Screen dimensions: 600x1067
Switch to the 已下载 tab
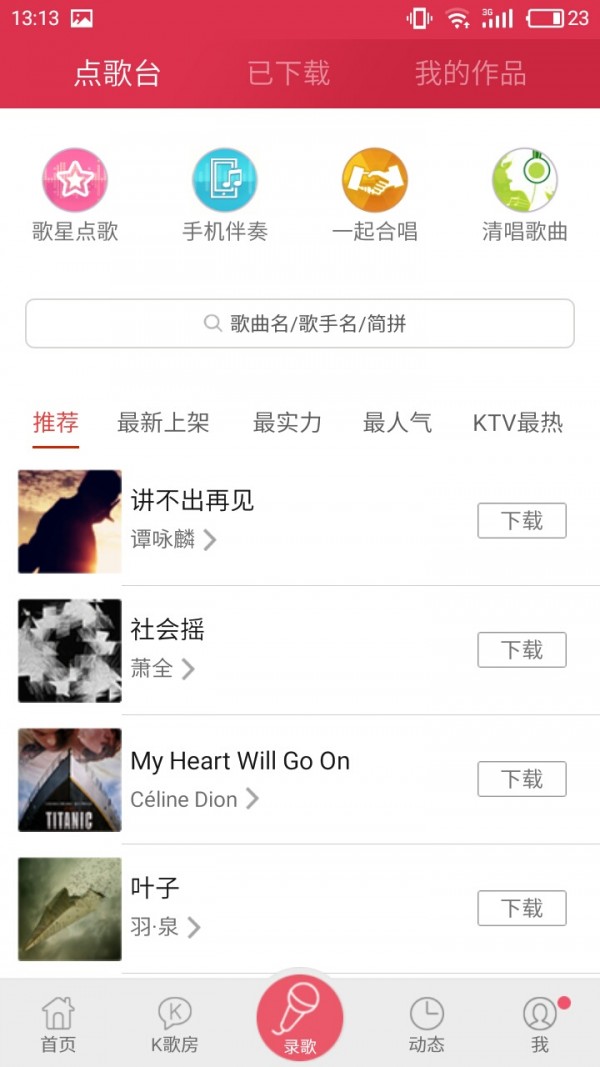coord(289,73)
